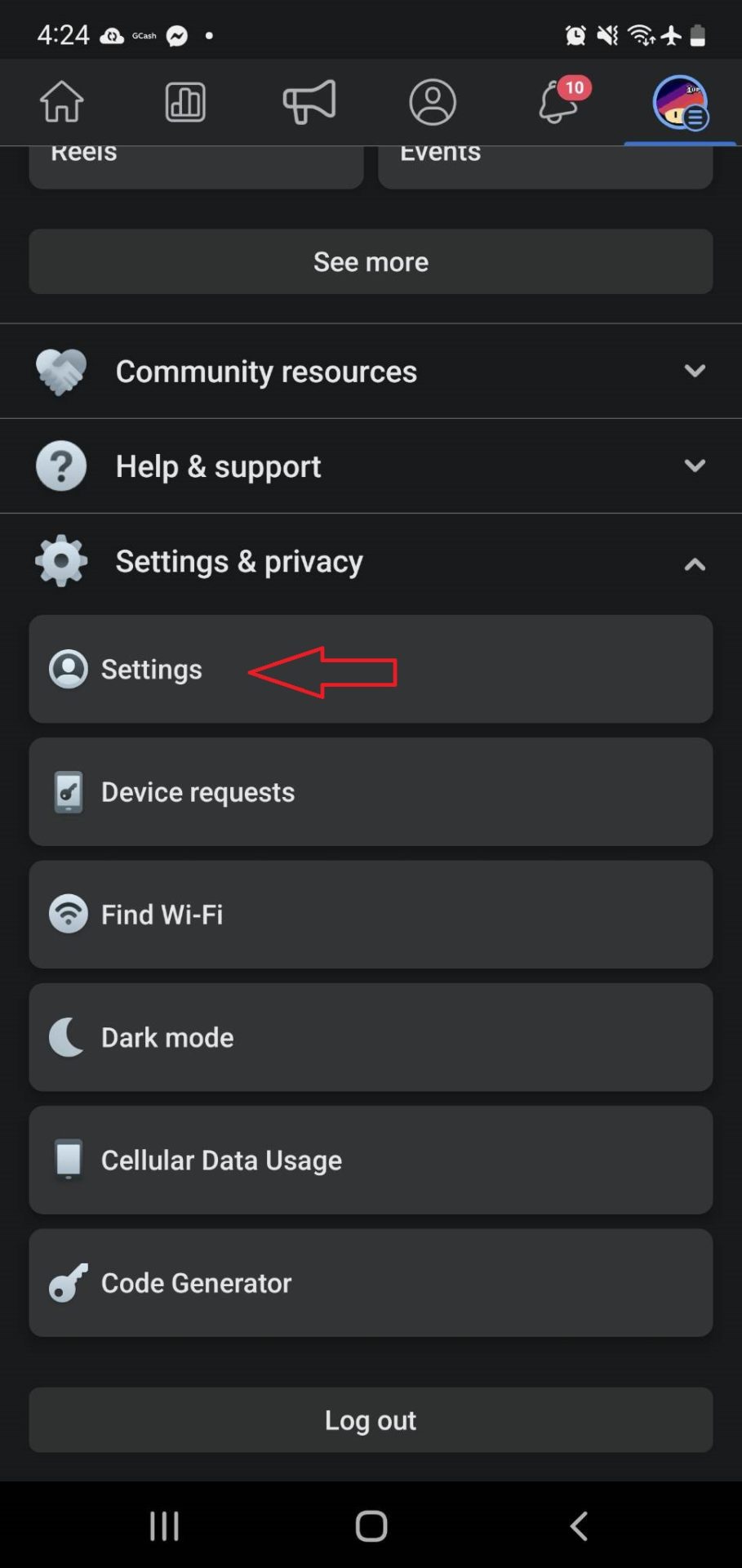The width and height of the screenshot is (742, 1568).
Task: Open the Messenger icon in status bar
Action: click(178, 35)
